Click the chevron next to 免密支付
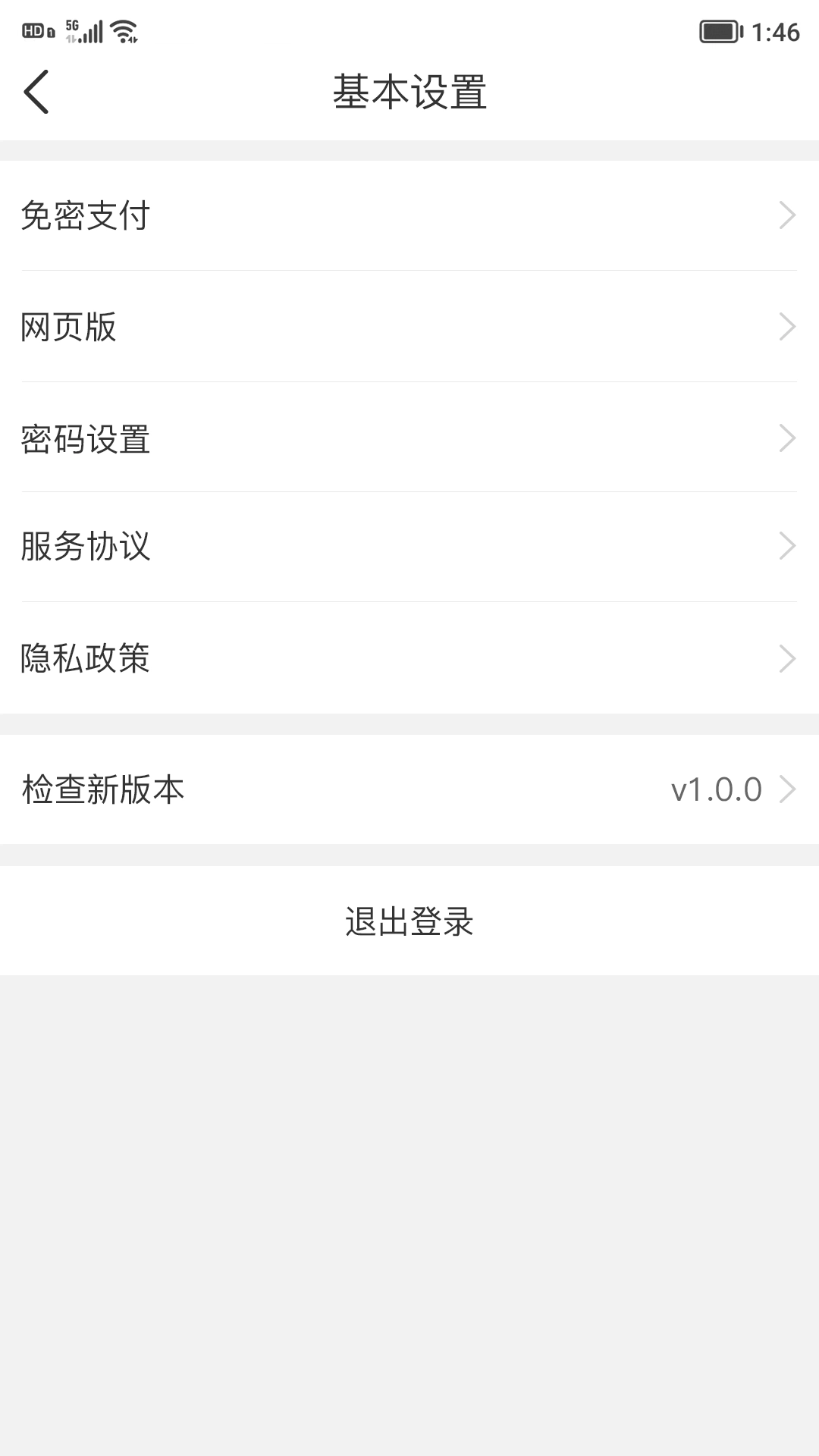819x1456 pixels. [x=789, y=216]
